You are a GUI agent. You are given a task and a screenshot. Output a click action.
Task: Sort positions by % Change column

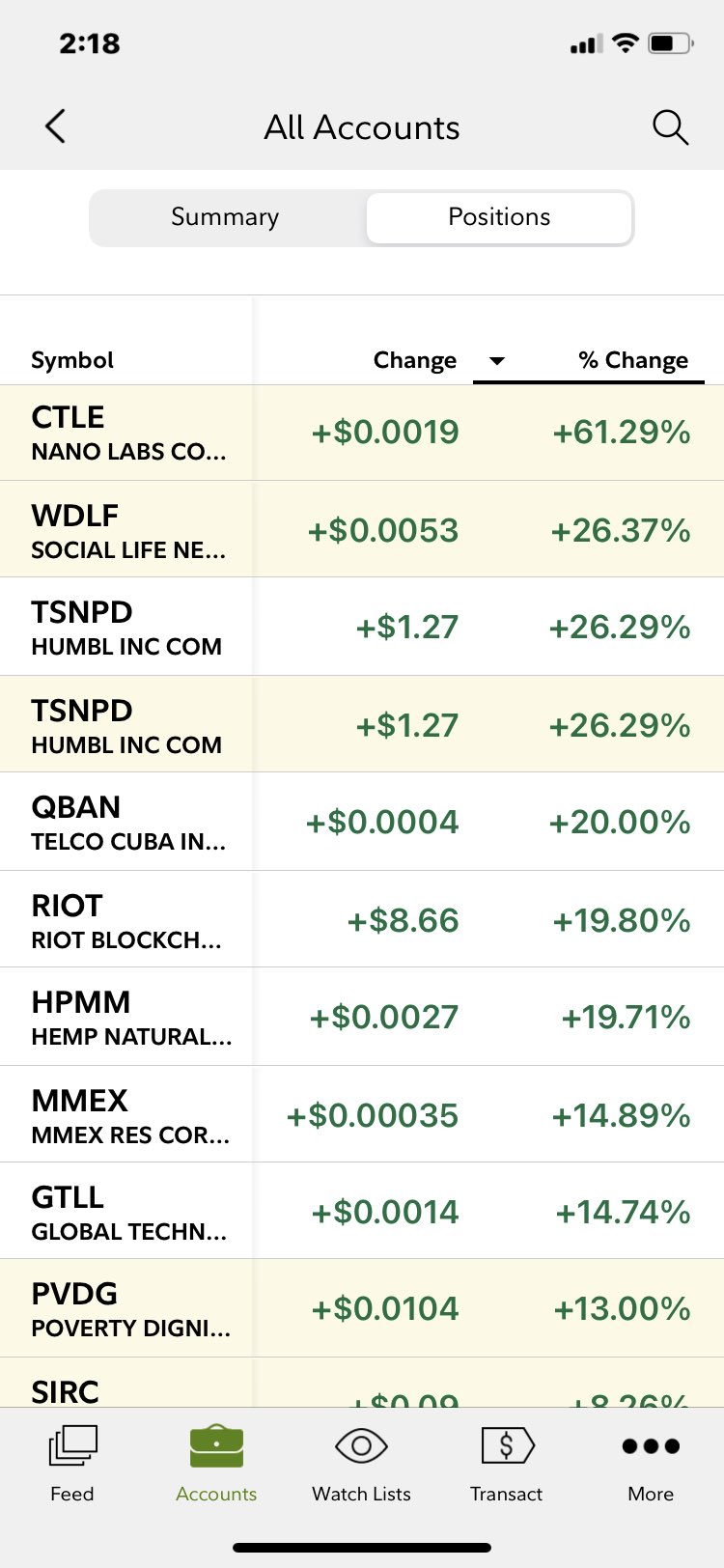[x=633, y=360]
